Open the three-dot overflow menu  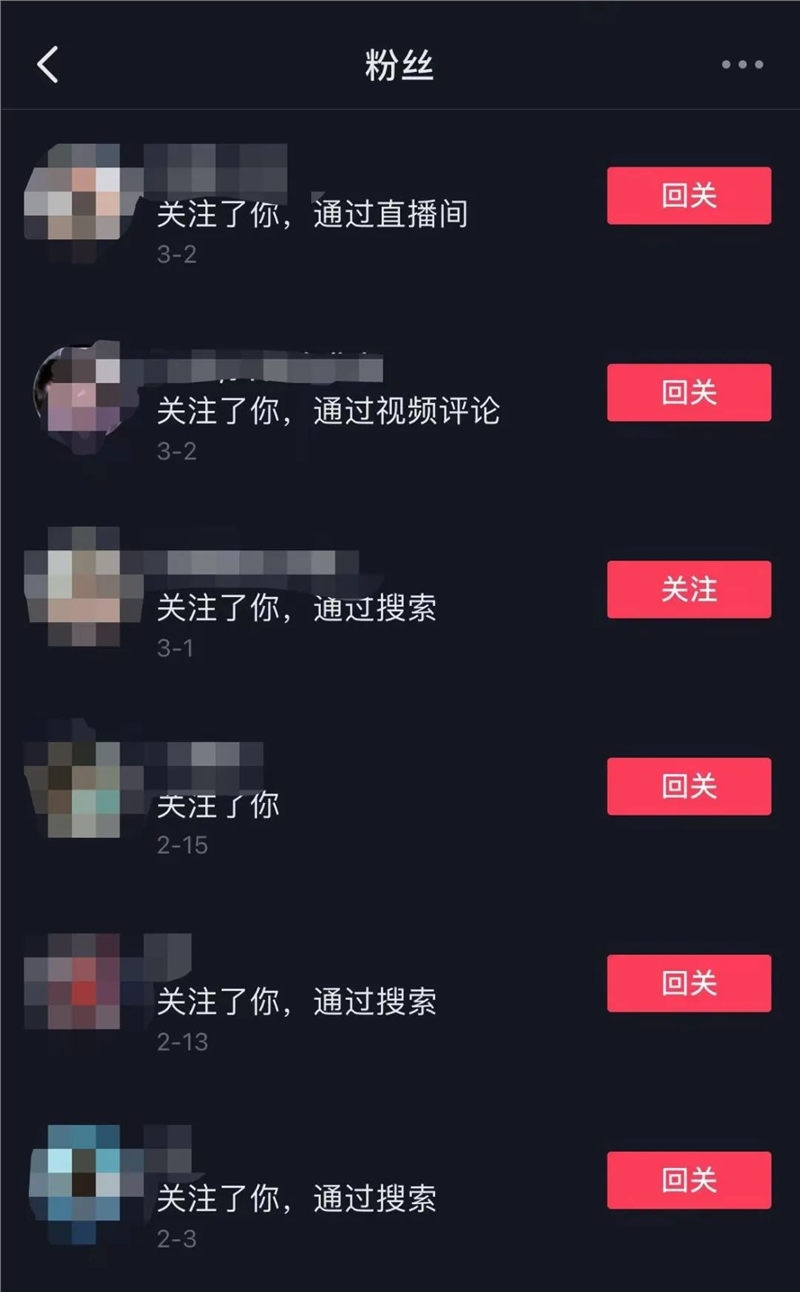click(742, 65)
